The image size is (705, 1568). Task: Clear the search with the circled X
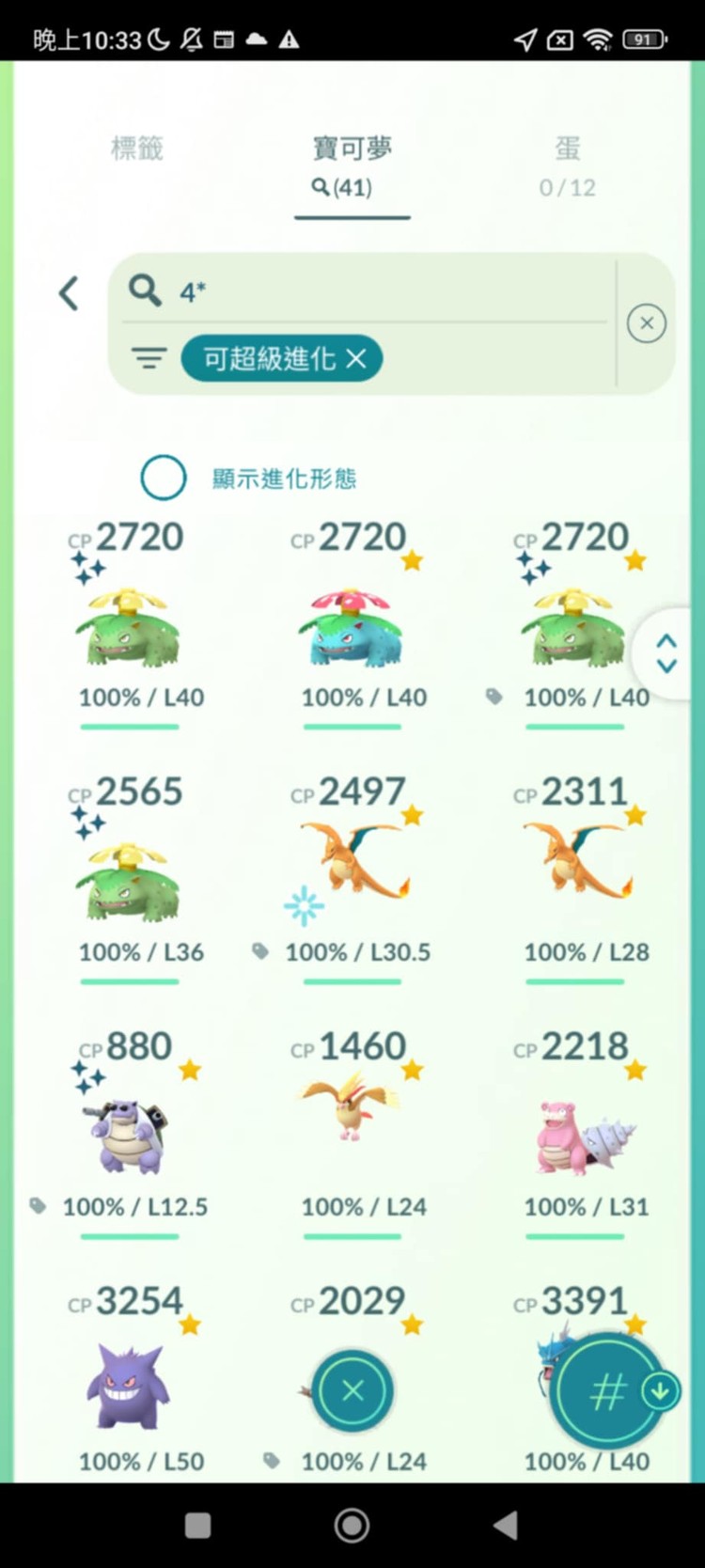[x=646, y=323]
